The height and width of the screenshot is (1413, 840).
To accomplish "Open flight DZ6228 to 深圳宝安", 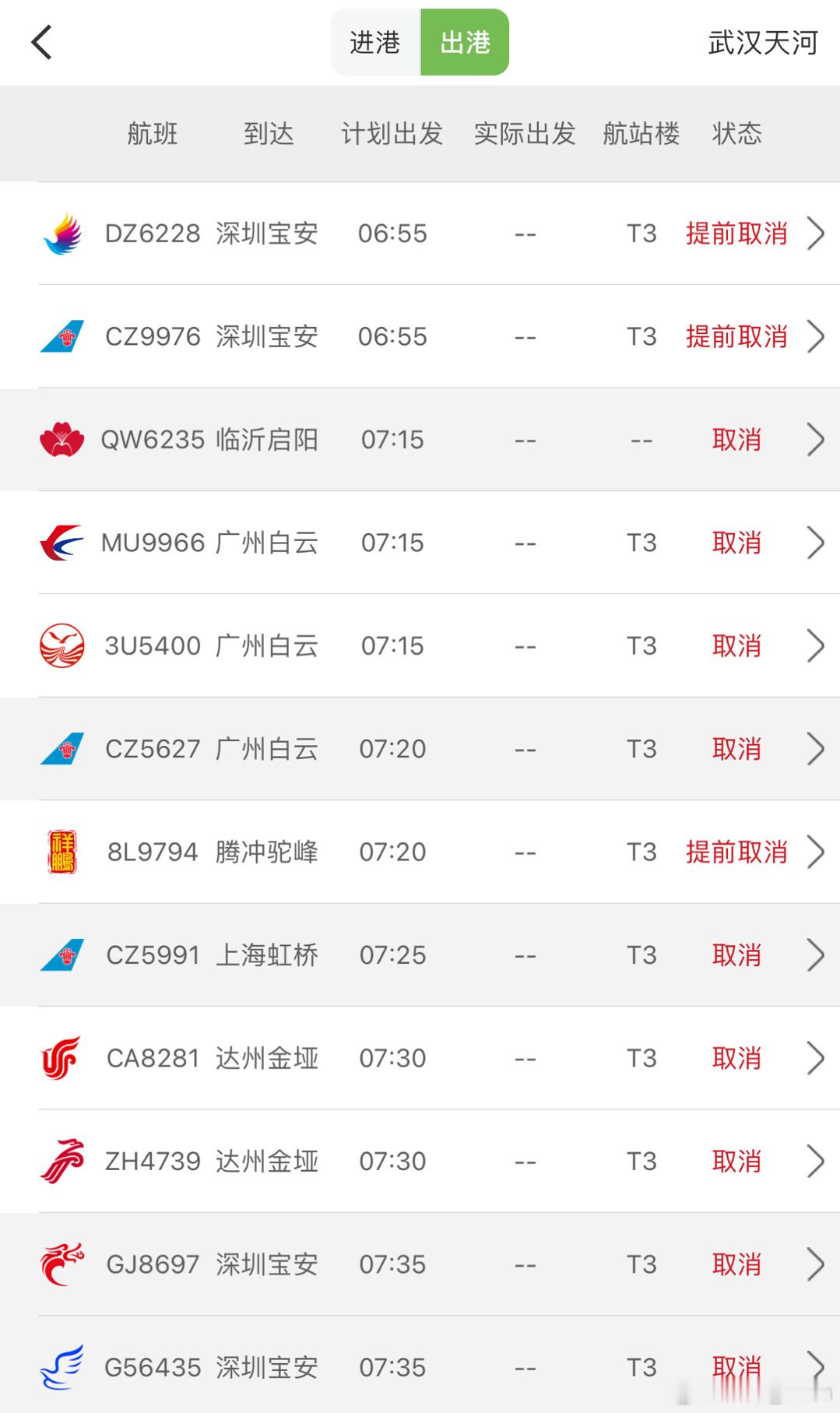I will pyautogui.click(x=420, y=234).
